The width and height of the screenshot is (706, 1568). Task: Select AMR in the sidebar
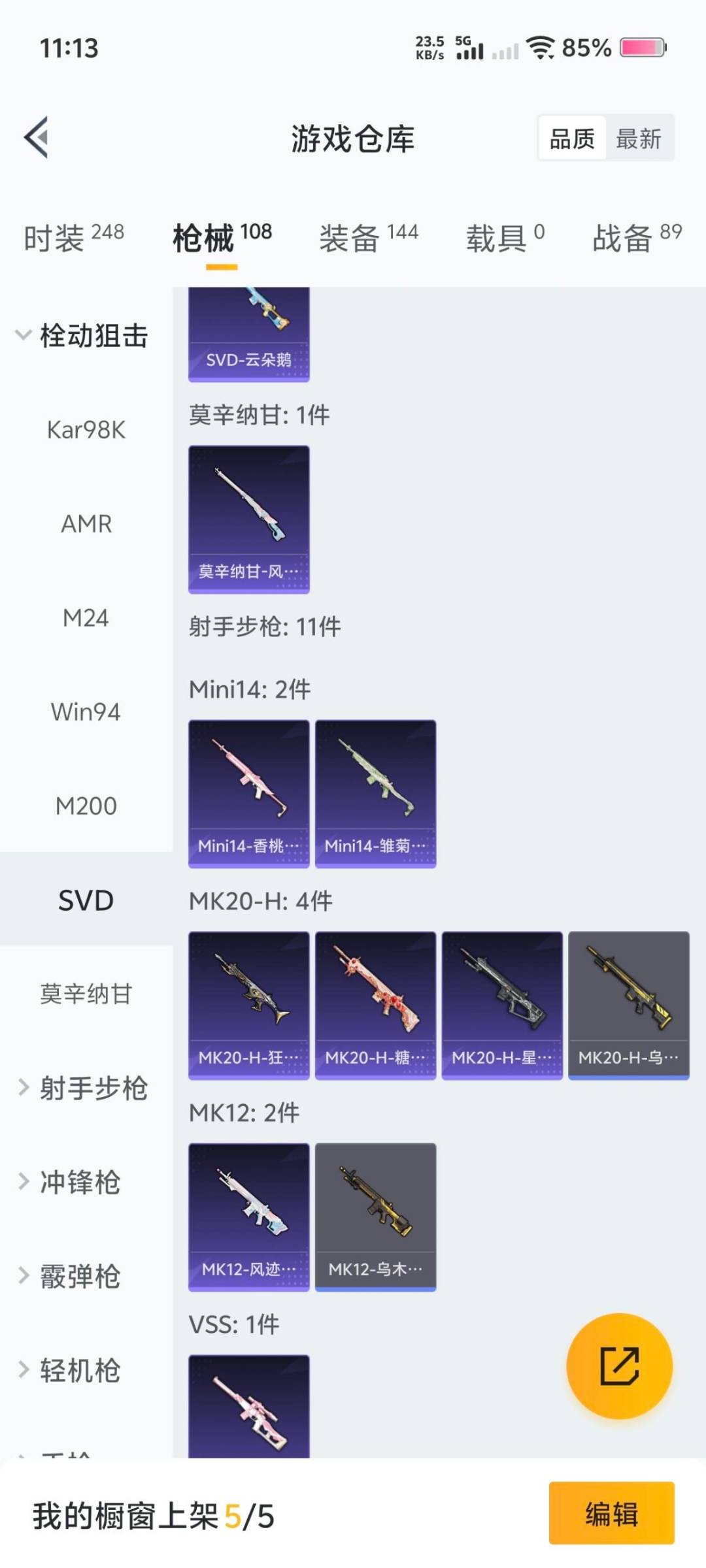(86, 524)
